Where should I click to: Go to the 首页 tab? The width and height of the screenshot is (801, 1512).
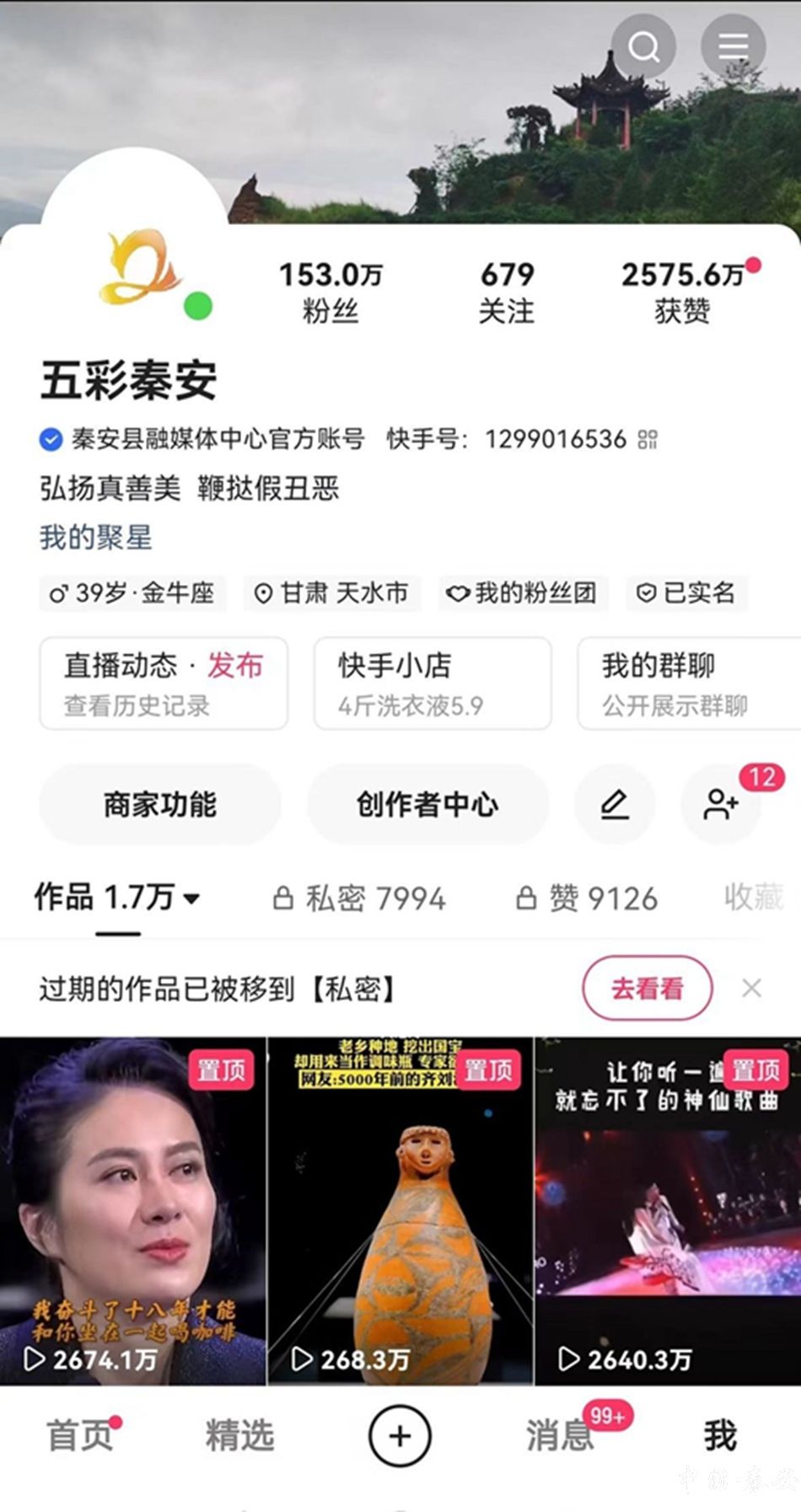pos(80,1435)
